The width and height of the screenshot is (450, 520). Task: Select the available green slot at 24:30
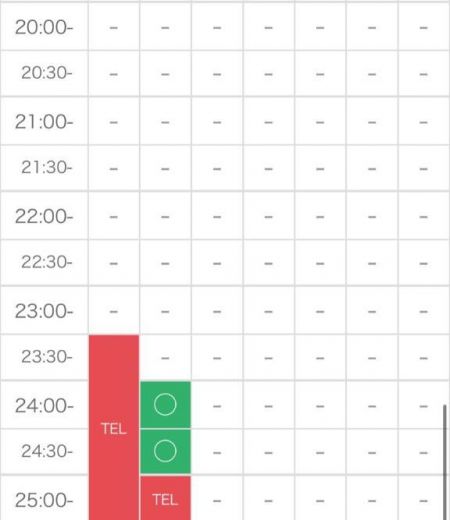pos(165,451)
